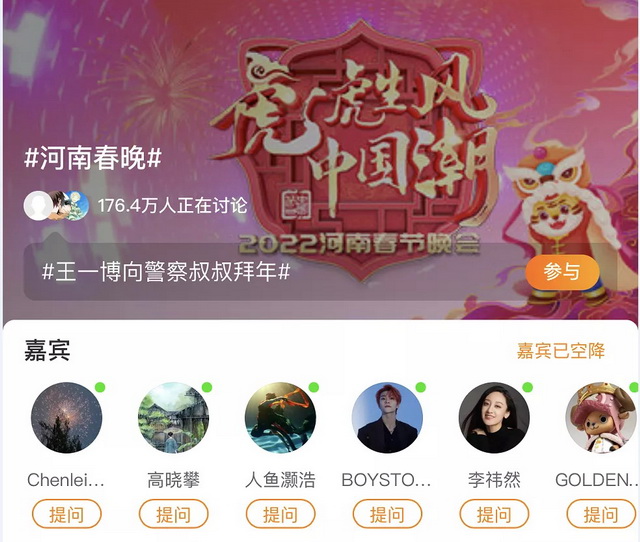View 高晓攀's profile avatar
640x542 pixels.
point(173,418)
